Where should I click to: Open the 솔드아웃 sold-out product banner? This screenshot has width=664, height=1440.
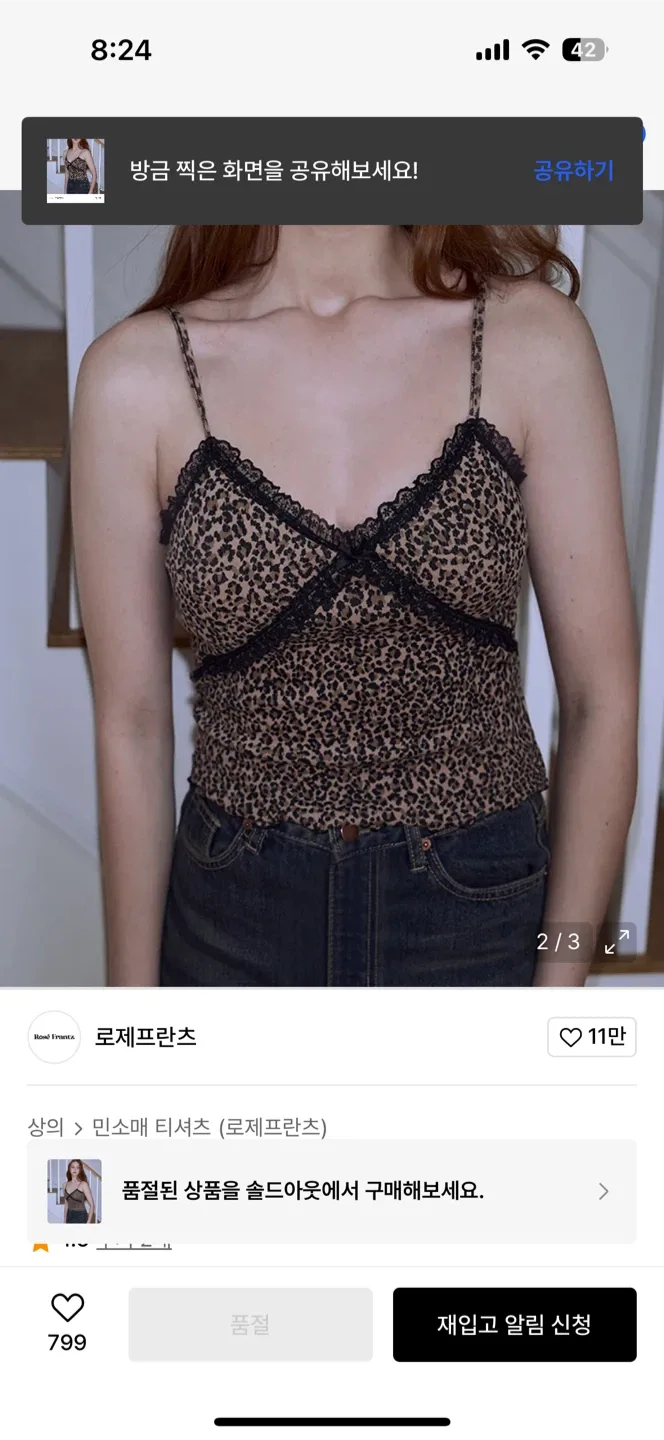(331, 1191)
